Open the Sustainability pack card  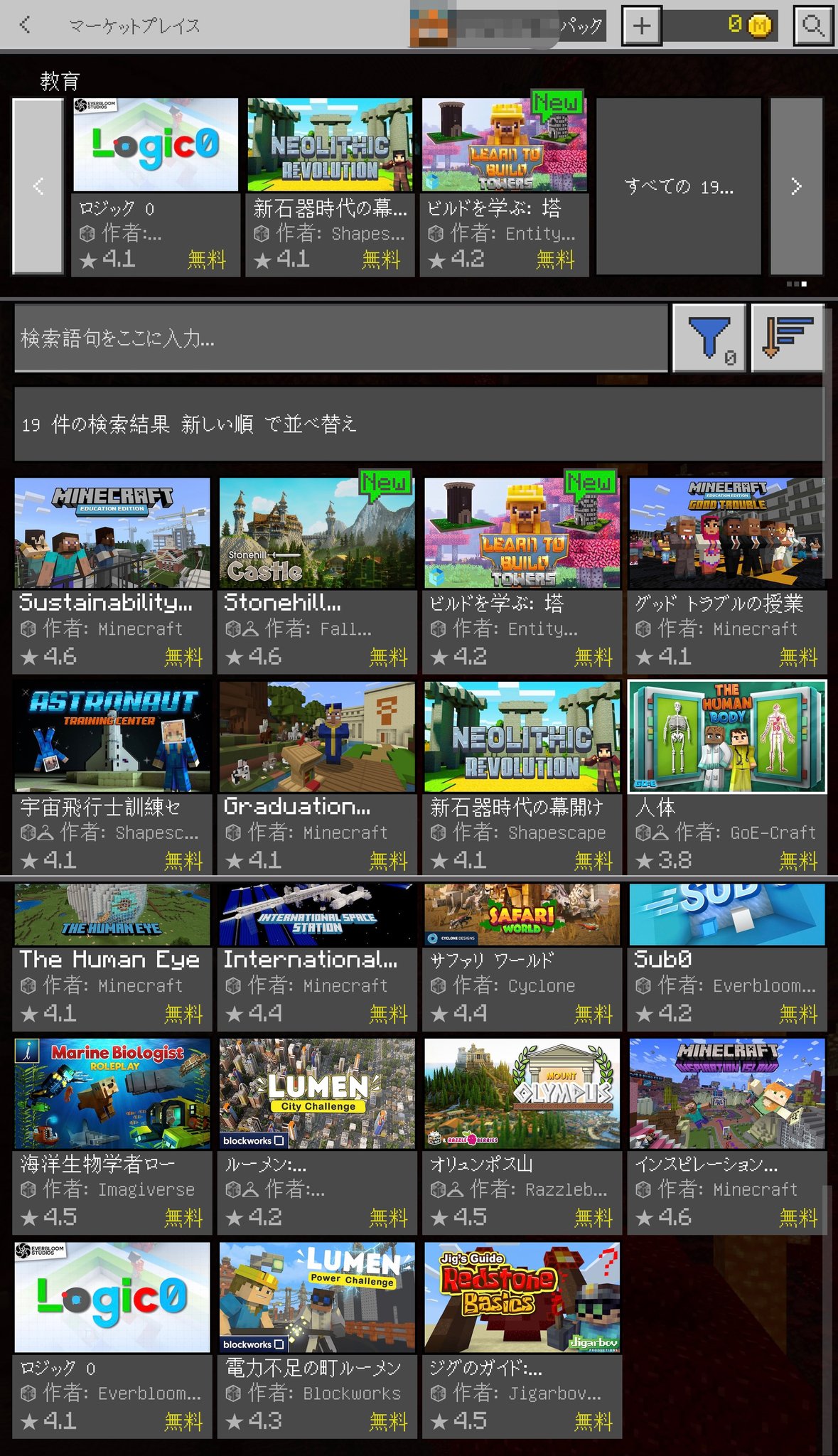[x=112, y=575]
